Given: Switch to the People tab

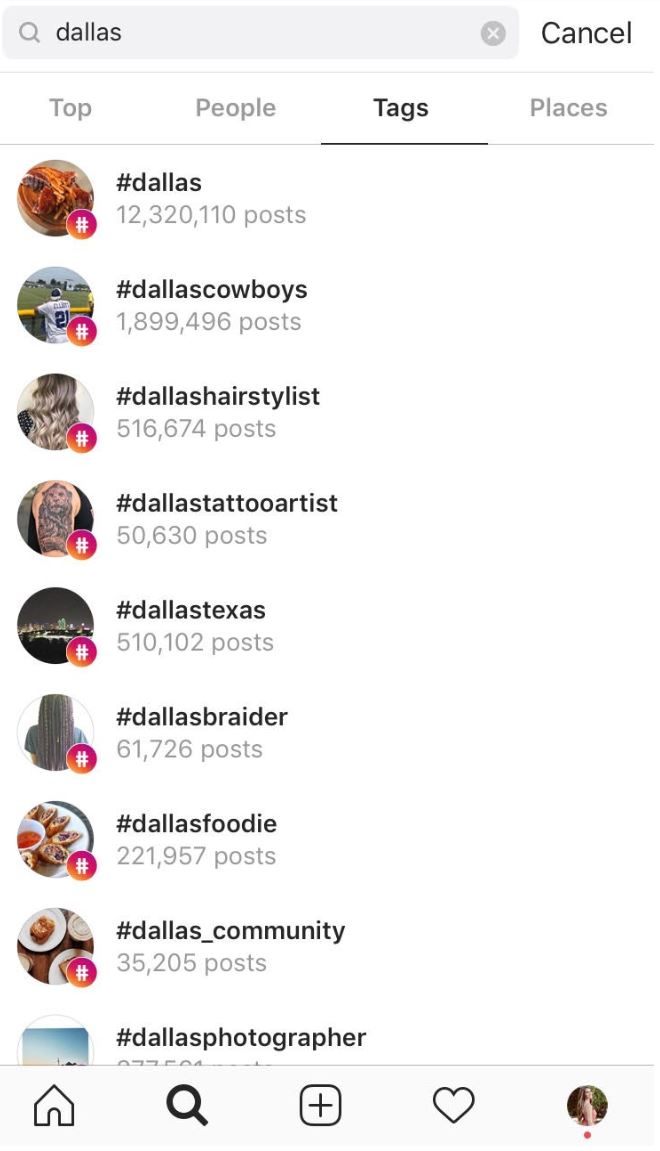Looking at the screenshot, I should (236, 108).
